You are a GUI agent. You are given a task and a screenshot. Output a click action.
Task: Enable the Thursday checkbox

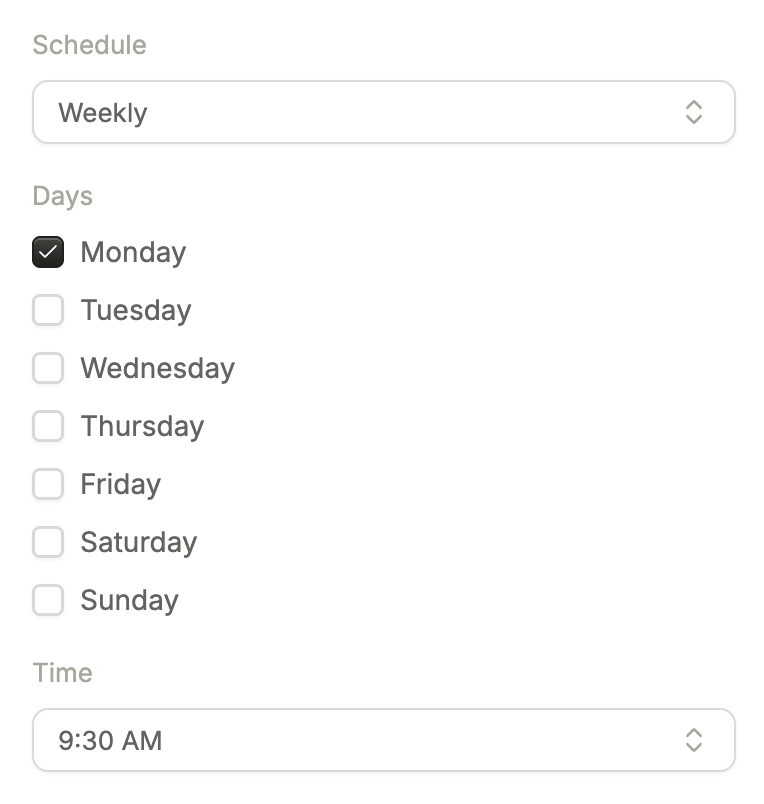[x=48, y=426]
